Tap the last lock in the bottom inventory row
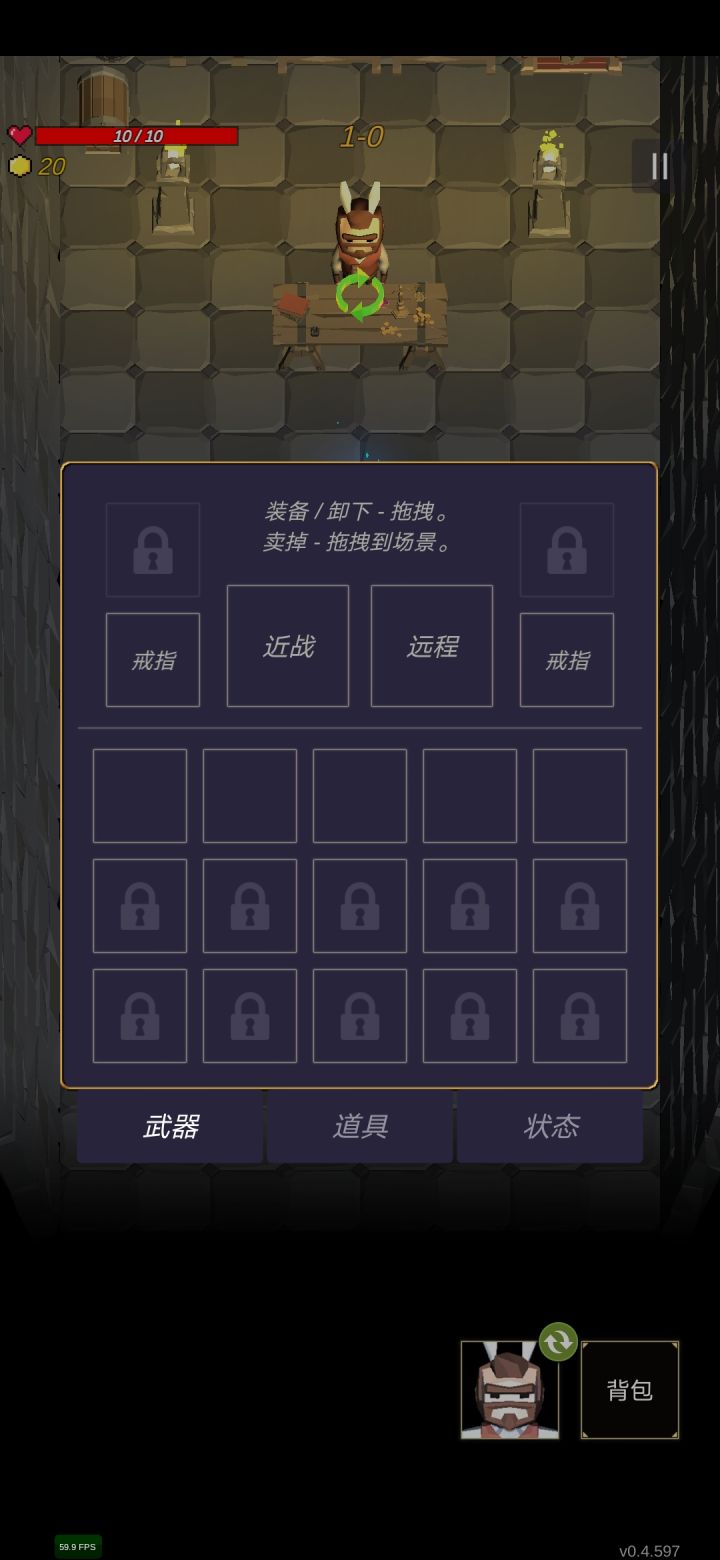 pos(580,1015)
